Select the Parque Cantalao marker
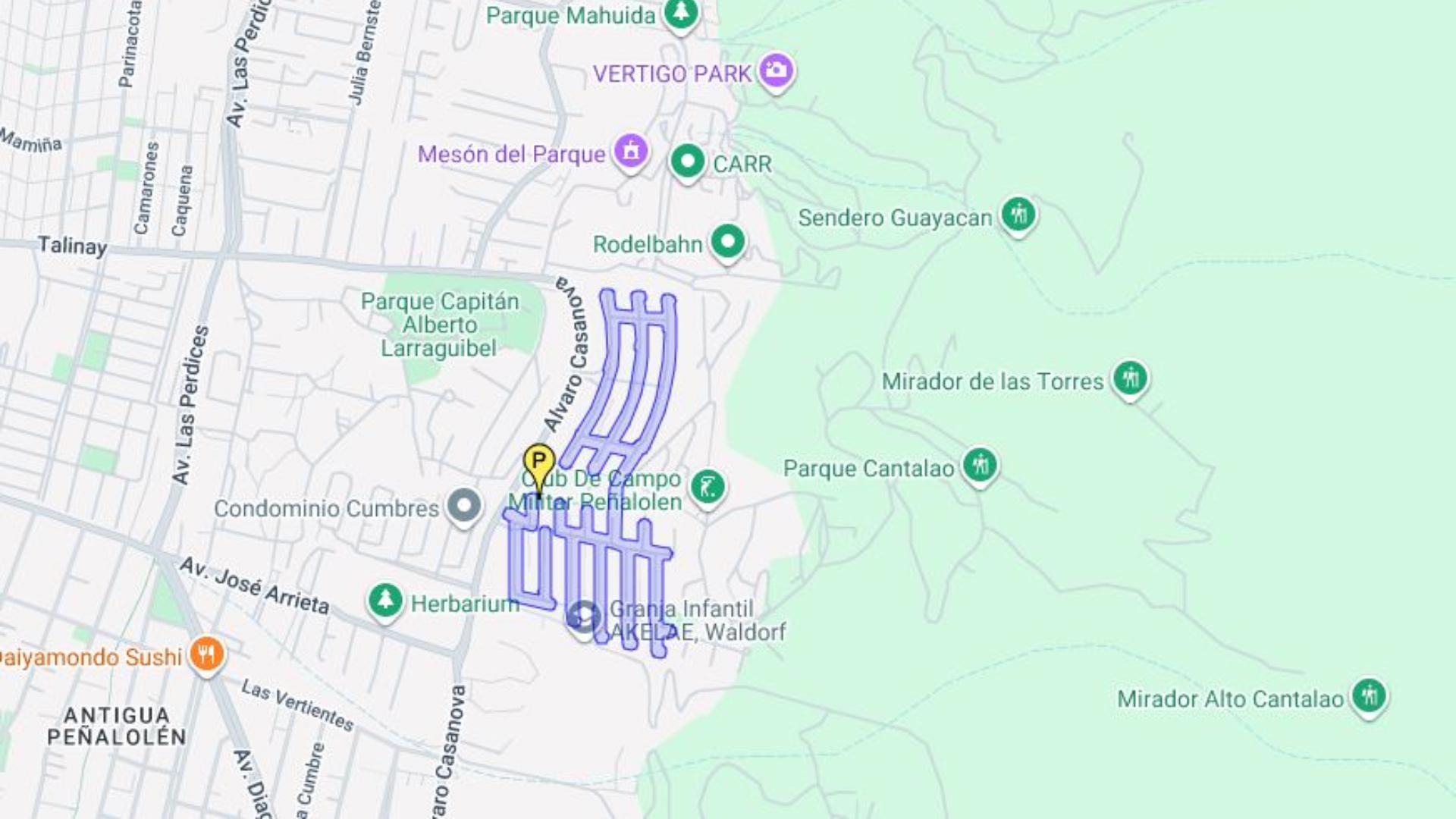This screenshot has width=1456, height=819. point(980,465)
